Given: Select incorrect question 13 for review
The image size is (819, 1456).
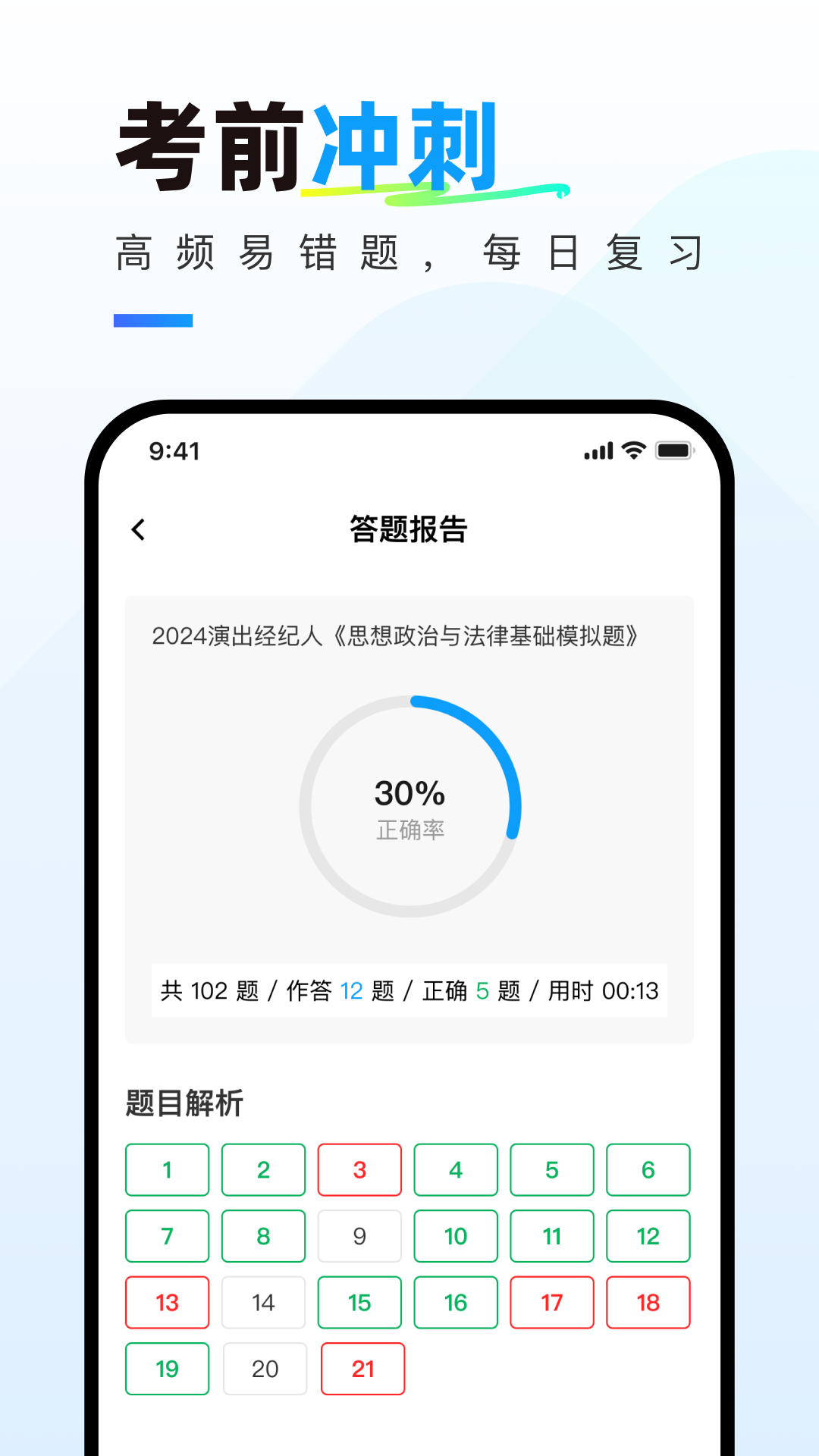Looking at the screenshot, I should point(167,1303).
